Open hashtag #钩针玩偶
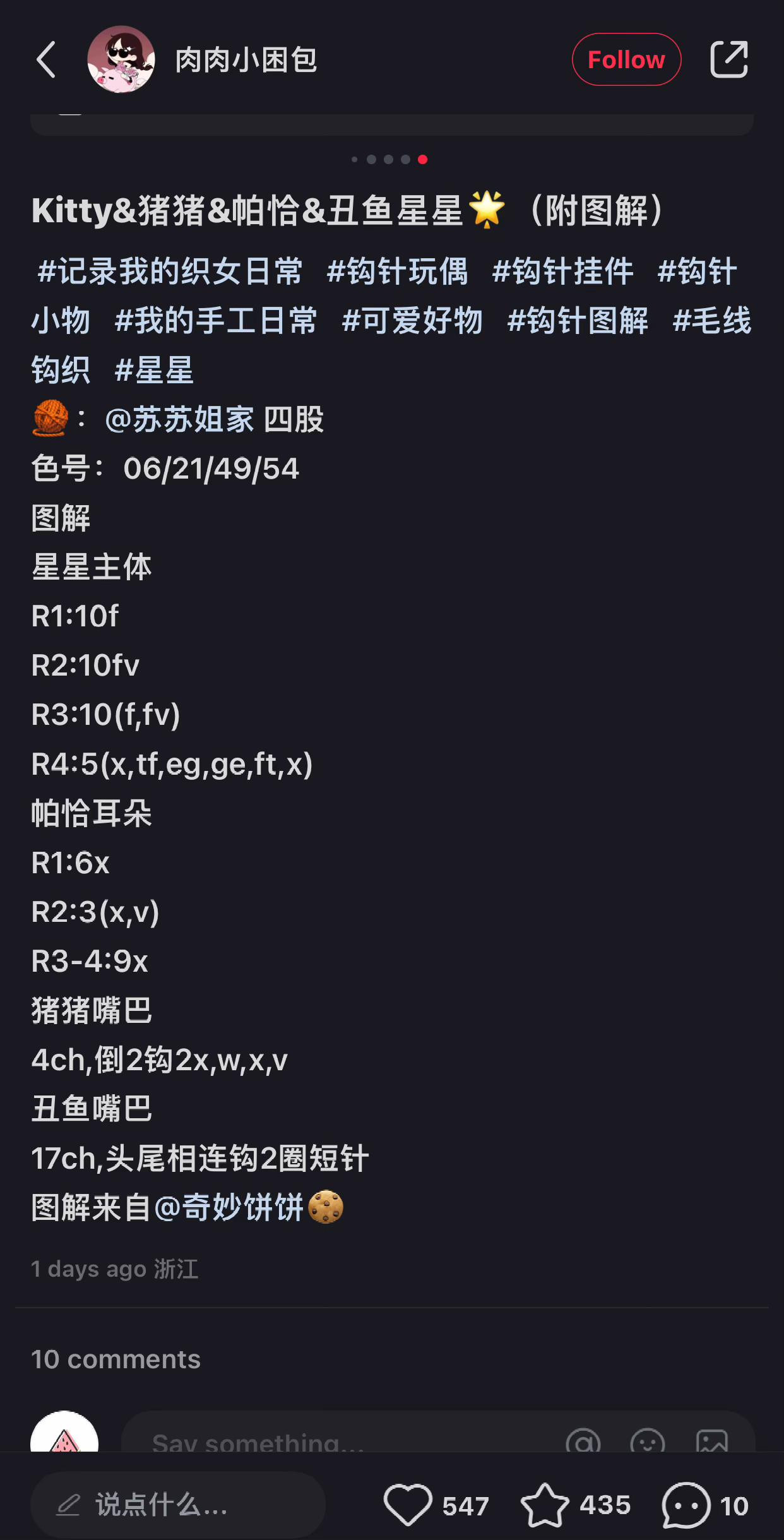Image resolution: width=784 pixels, height=1540 pixels. [x=398, y=272]
